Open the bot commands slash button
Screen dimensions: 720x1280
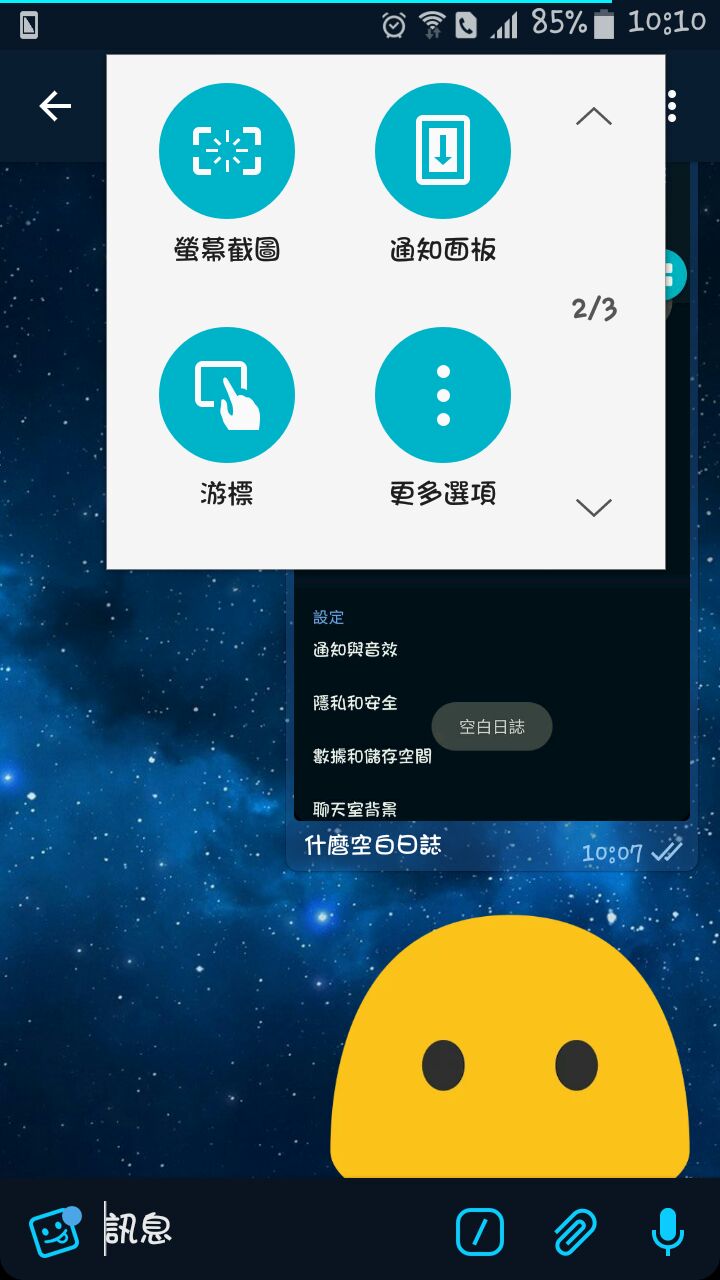click(x=480, y=1232)
